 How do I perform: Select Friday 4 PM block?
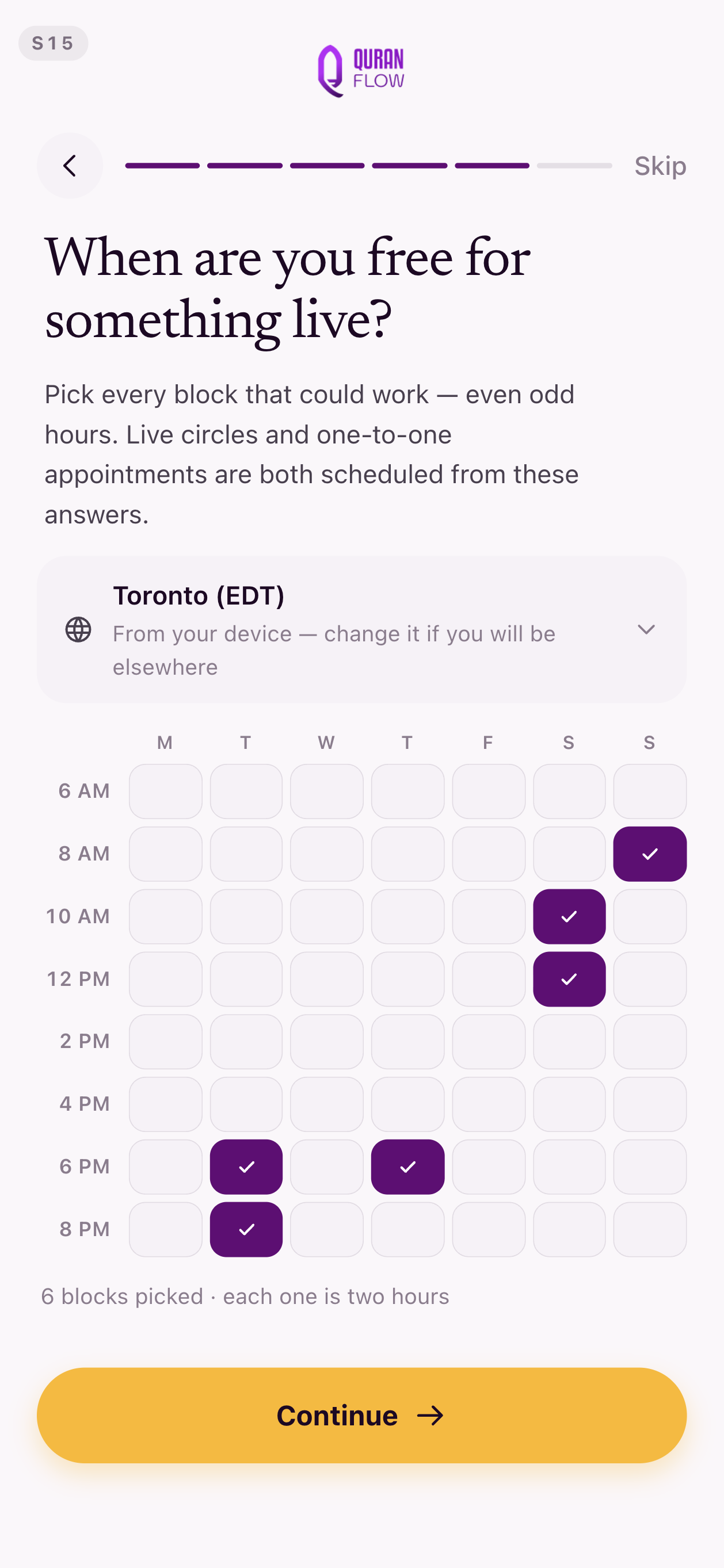[489, 1104]
